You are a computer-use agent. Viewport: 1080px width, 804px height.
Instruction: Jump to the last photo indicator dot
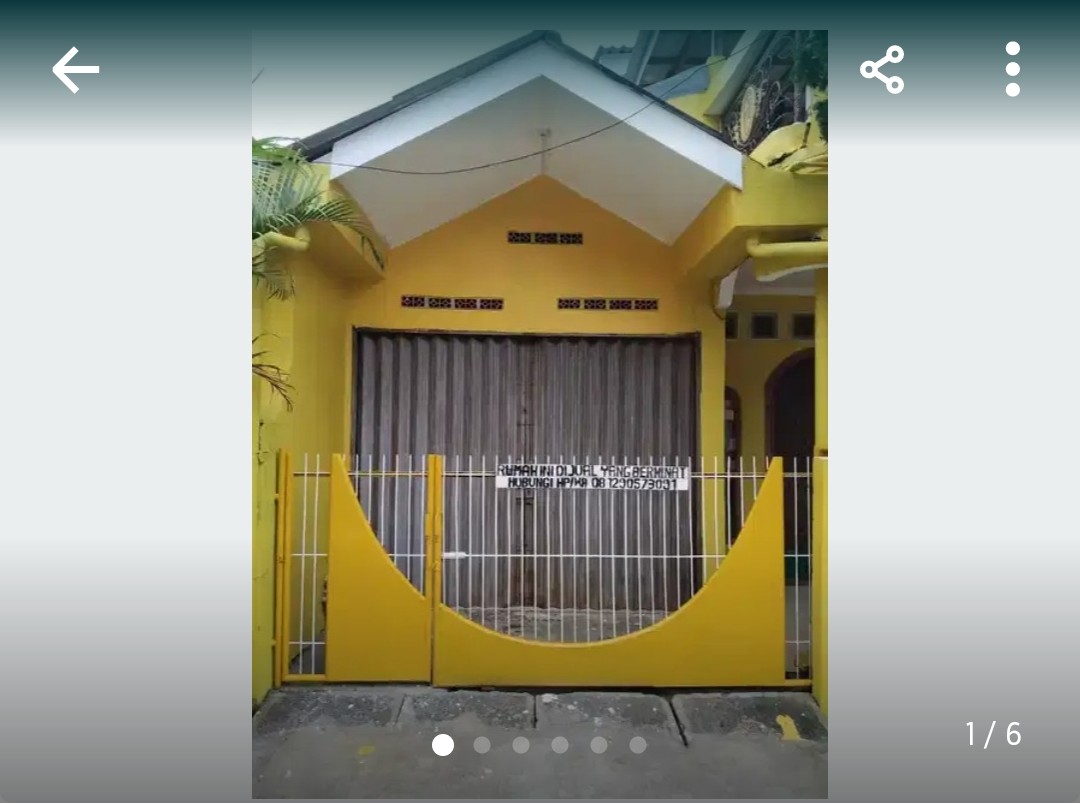638,745
